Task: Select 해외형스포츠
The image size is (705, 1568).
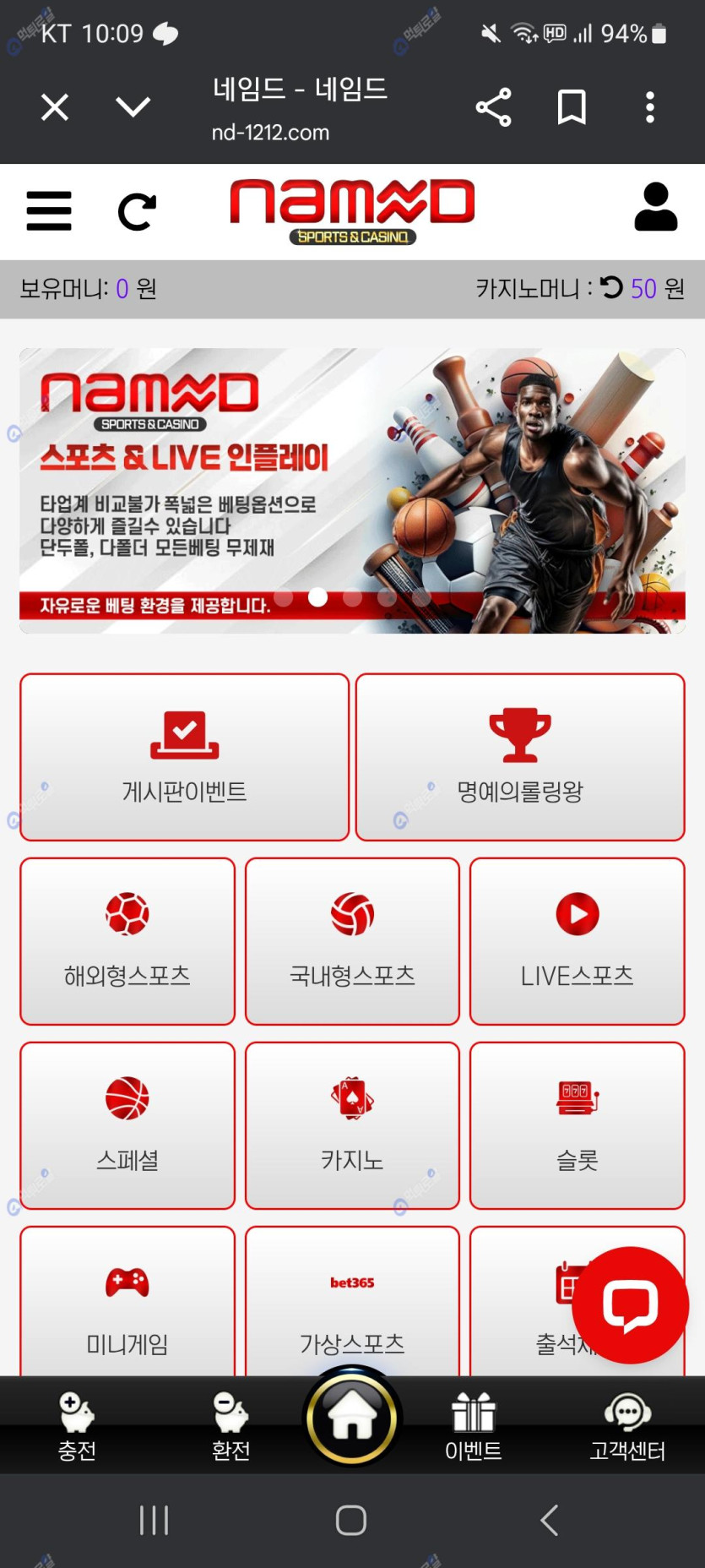Action: point(127,941)
